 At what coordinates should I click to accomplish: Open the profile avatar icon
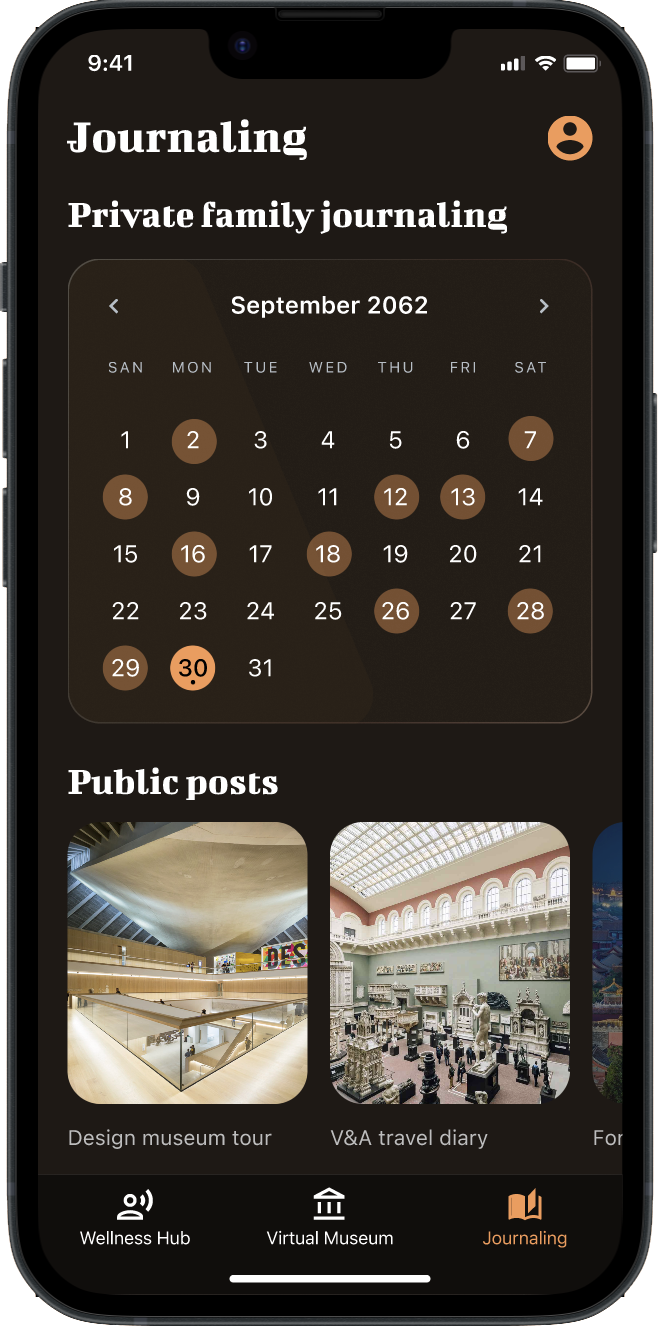[x=570, y=138]
